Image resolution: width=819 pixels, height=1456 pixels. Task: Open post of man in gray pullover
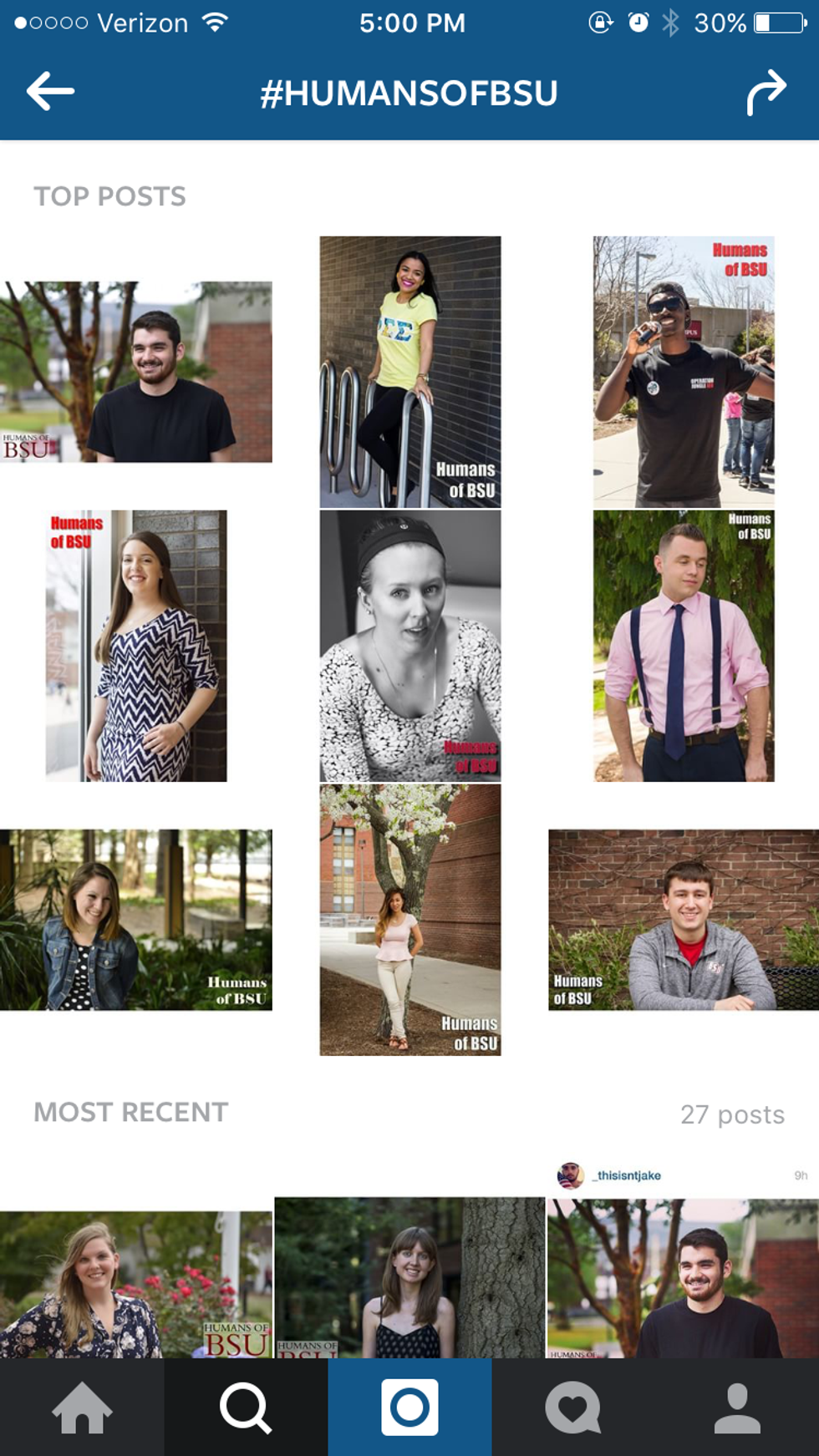pyautogui.click(x=683, y=920)
